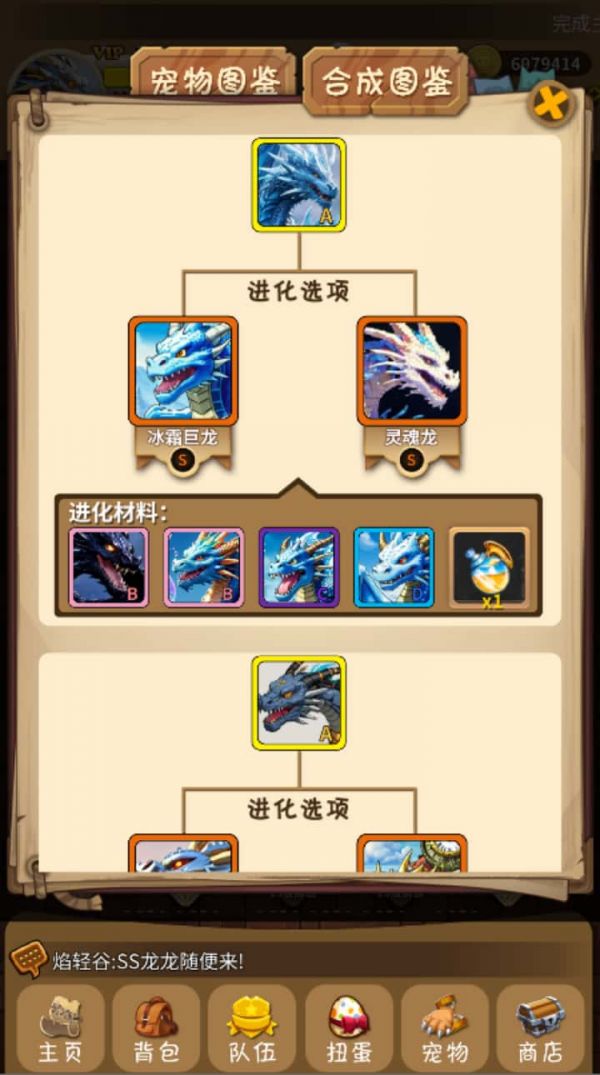View the black dragon evolution material

tap(109, 567)
